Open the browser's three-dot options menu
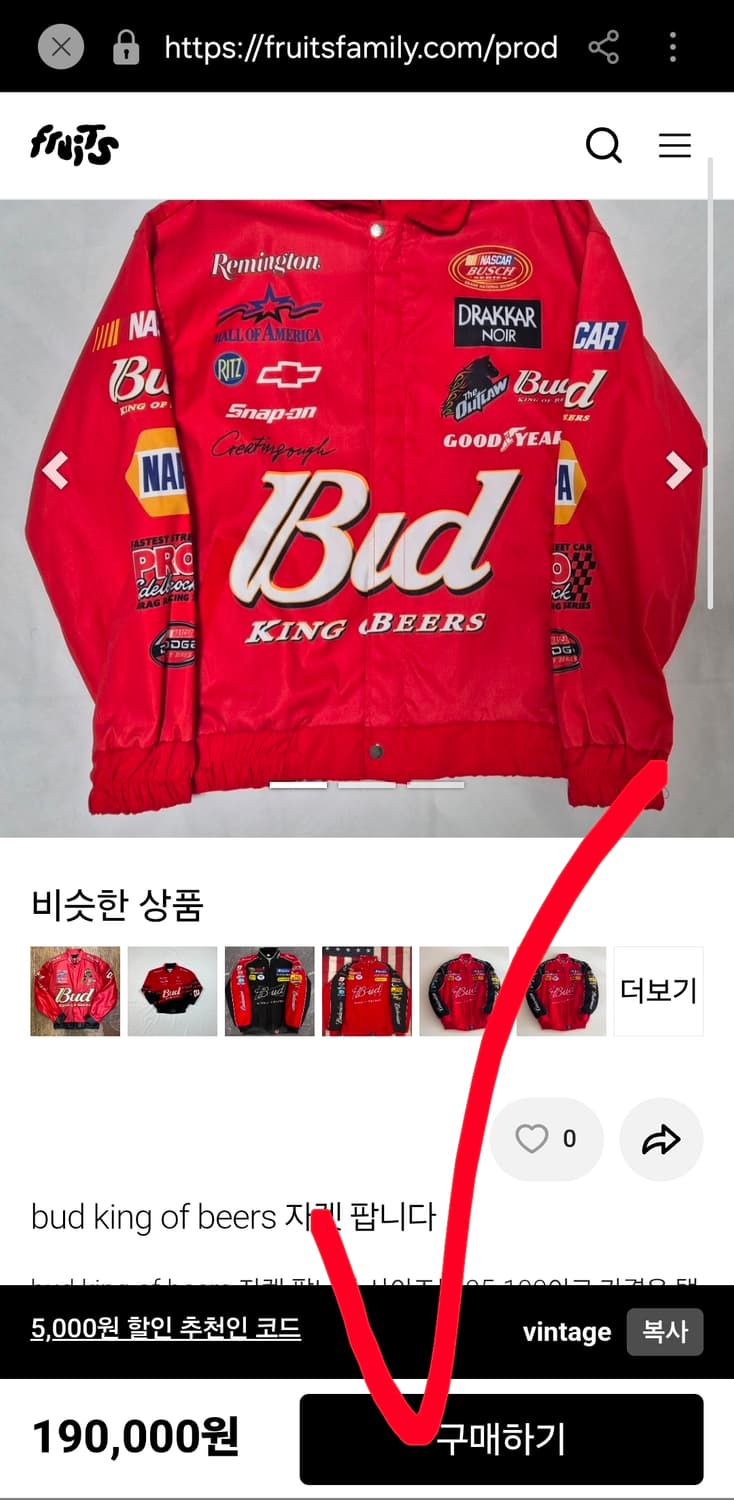Screen dimensions: 734x1500 pos(672,47)
